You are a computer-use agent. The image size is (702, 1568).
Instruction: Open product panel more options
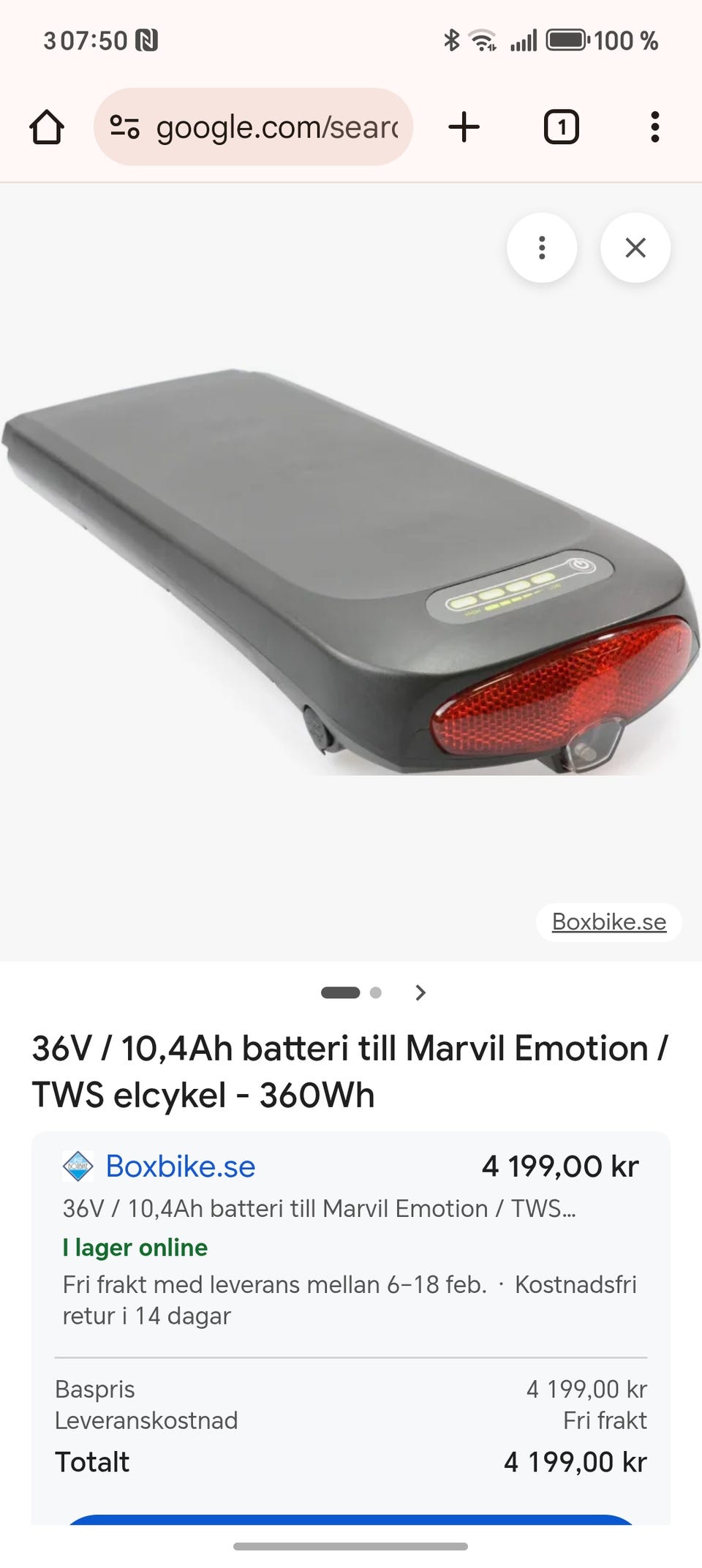(542, 248)
